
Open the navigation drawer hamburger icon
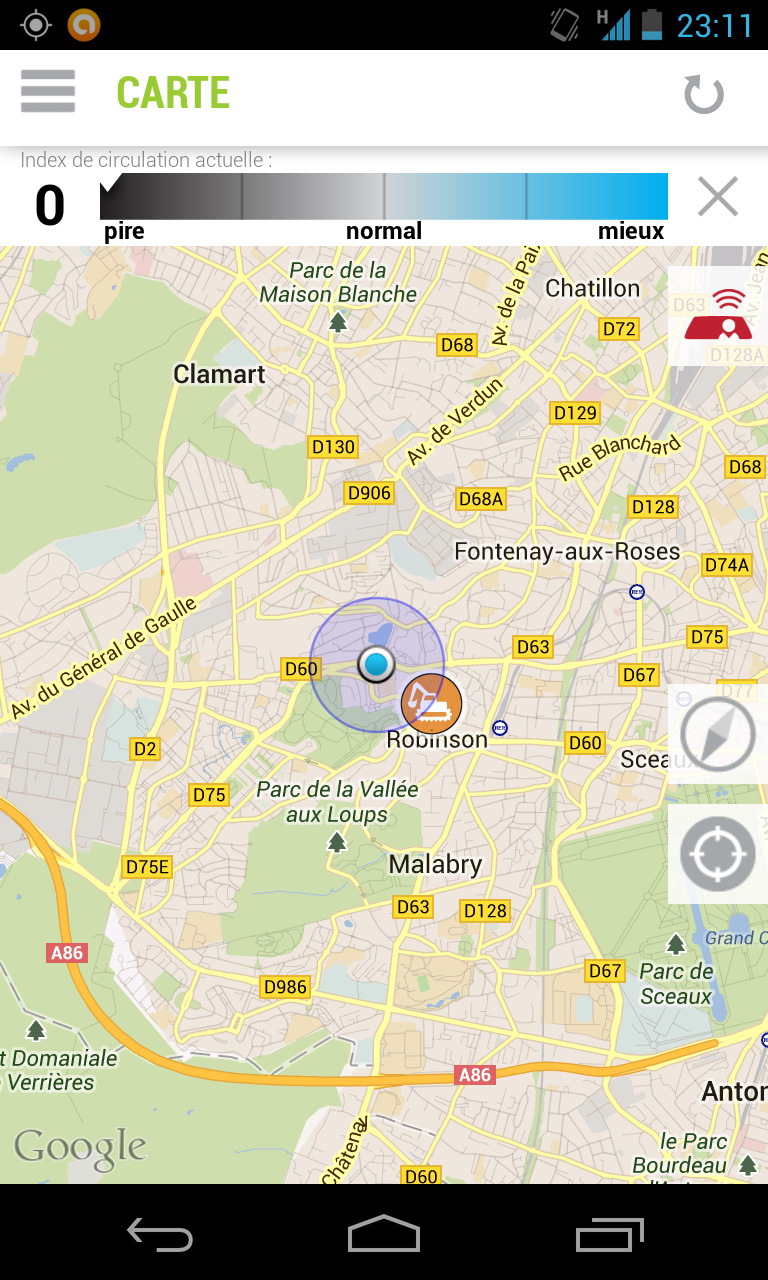(47, 91)
